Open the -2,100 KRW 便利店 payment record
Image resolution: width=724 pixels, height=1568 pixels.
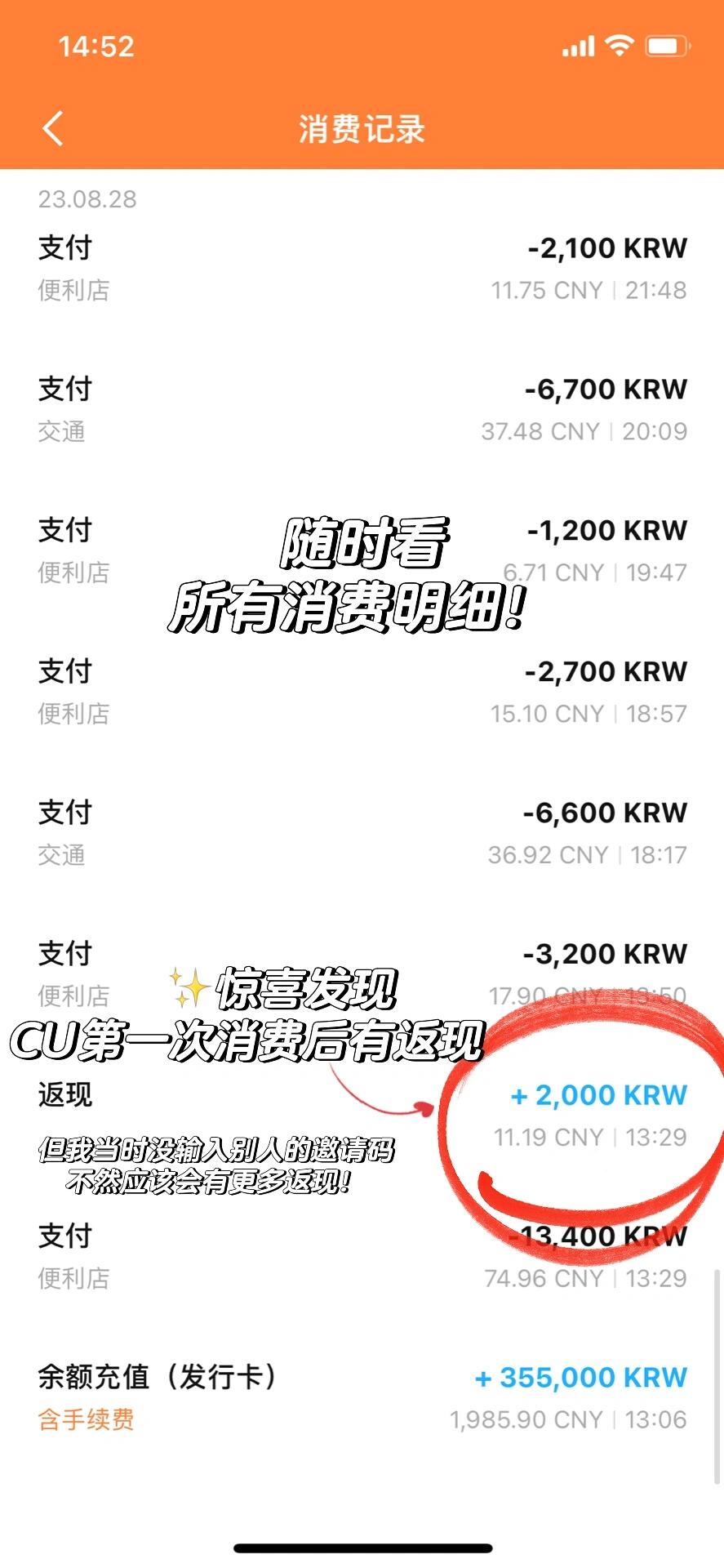pyautogui.click(x=362, y=268)
